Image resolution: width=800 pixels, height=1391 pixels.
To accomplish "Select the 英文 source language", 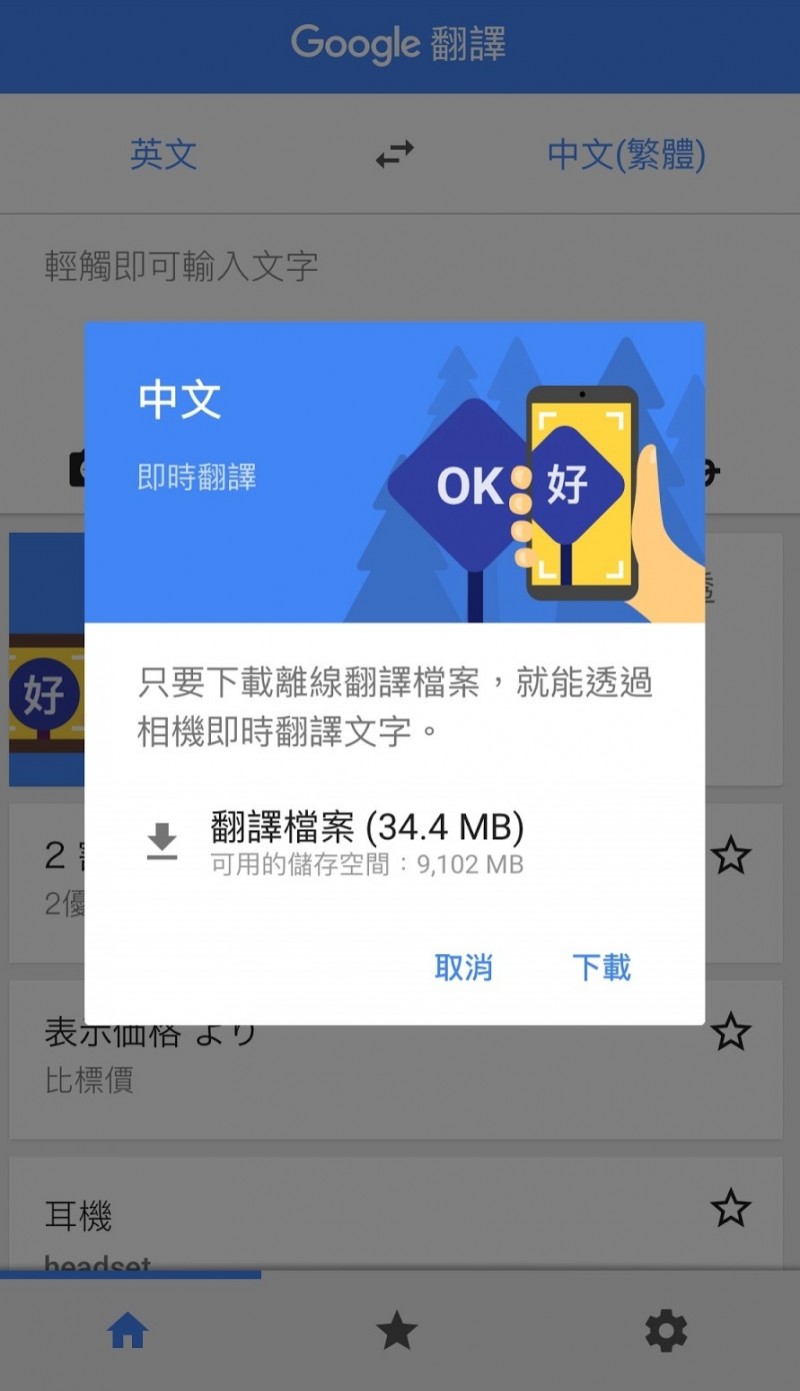I will coord(163,154).
